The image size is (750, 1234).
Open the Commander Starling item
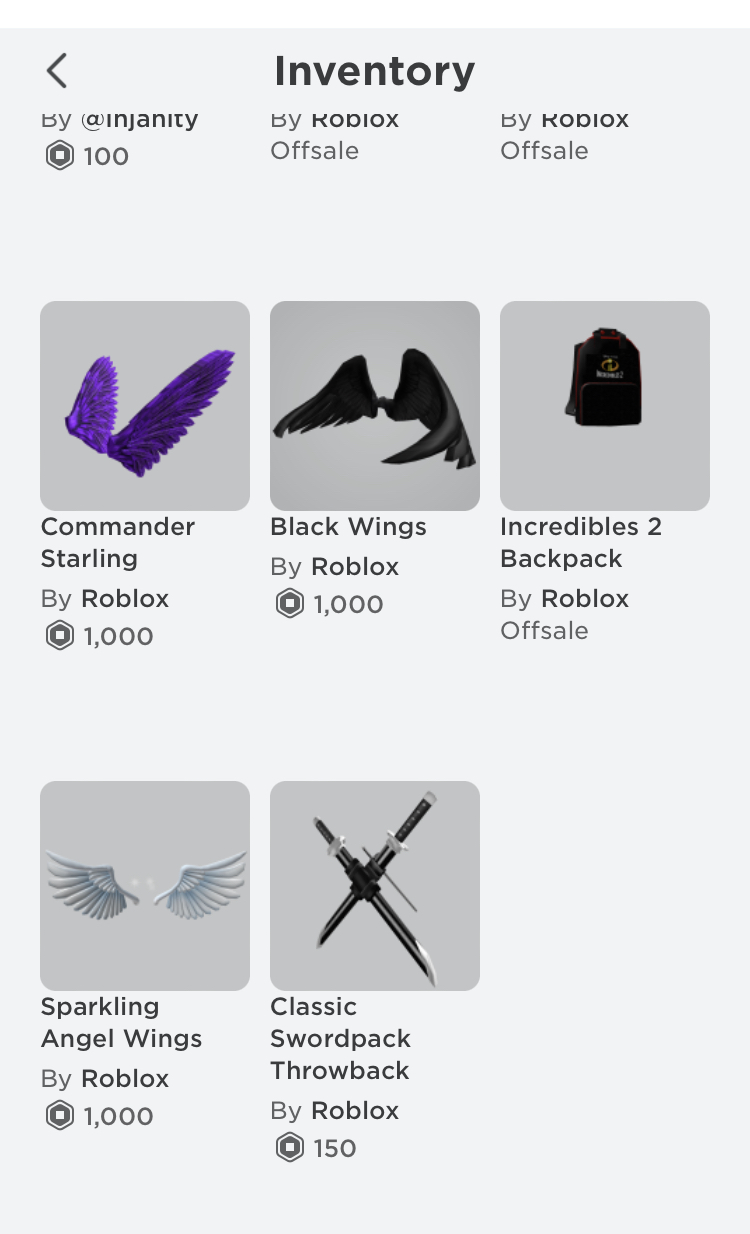click(x=145, y=406)
